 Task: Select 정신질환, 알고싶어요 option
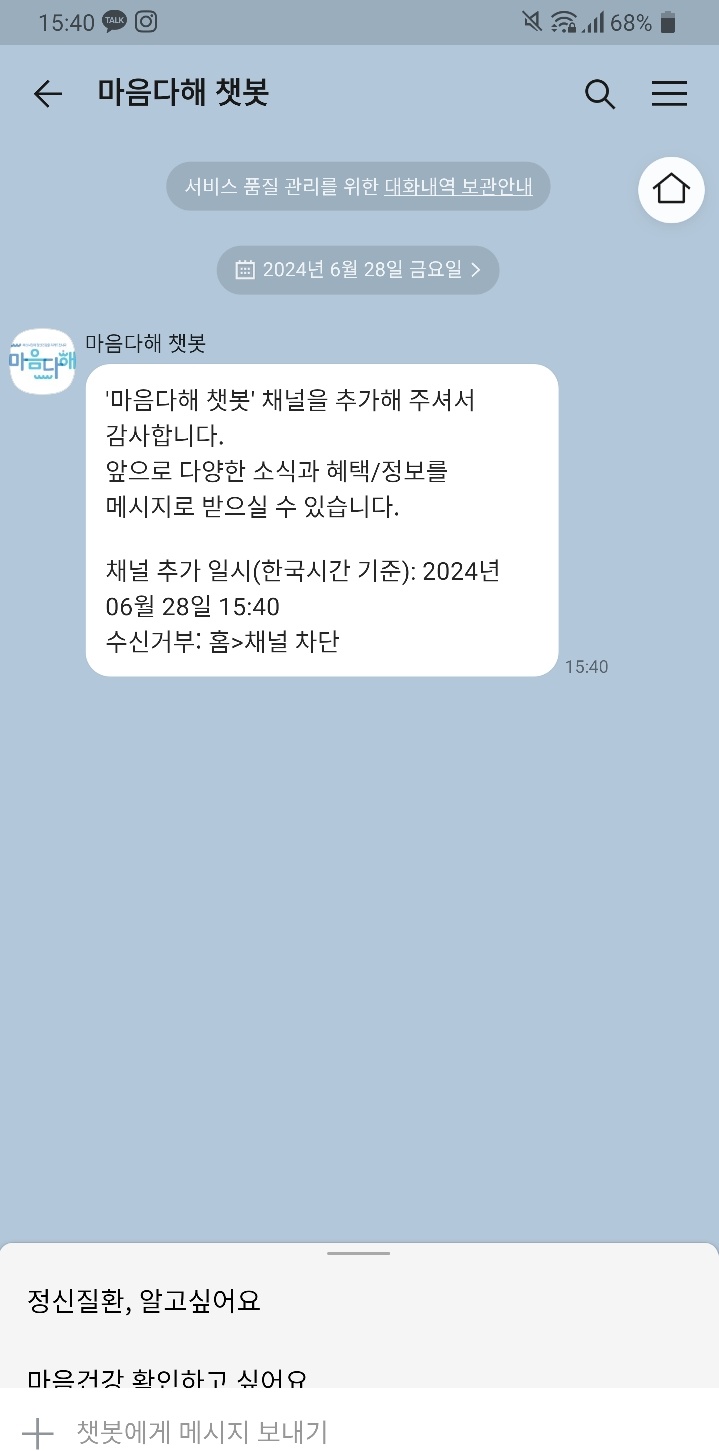[x=144, y=1301]
